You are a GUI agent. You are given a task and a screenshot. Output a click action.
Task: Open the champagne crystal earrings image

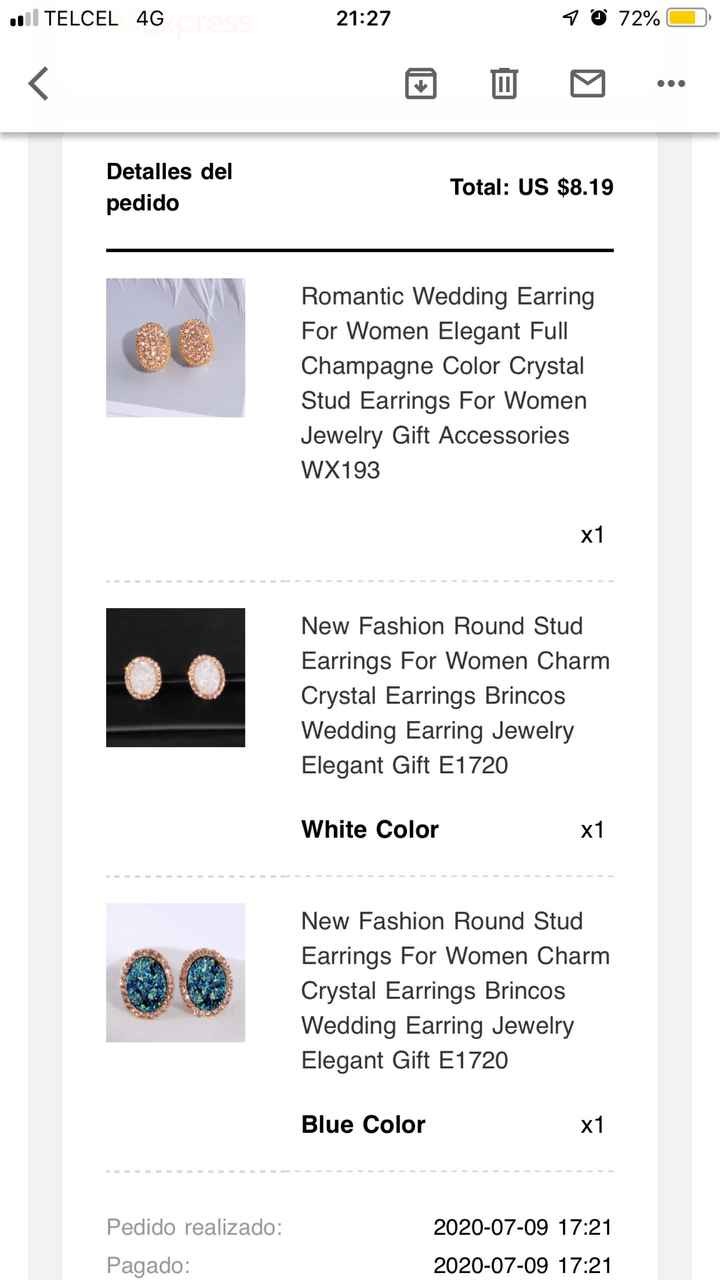176,348
